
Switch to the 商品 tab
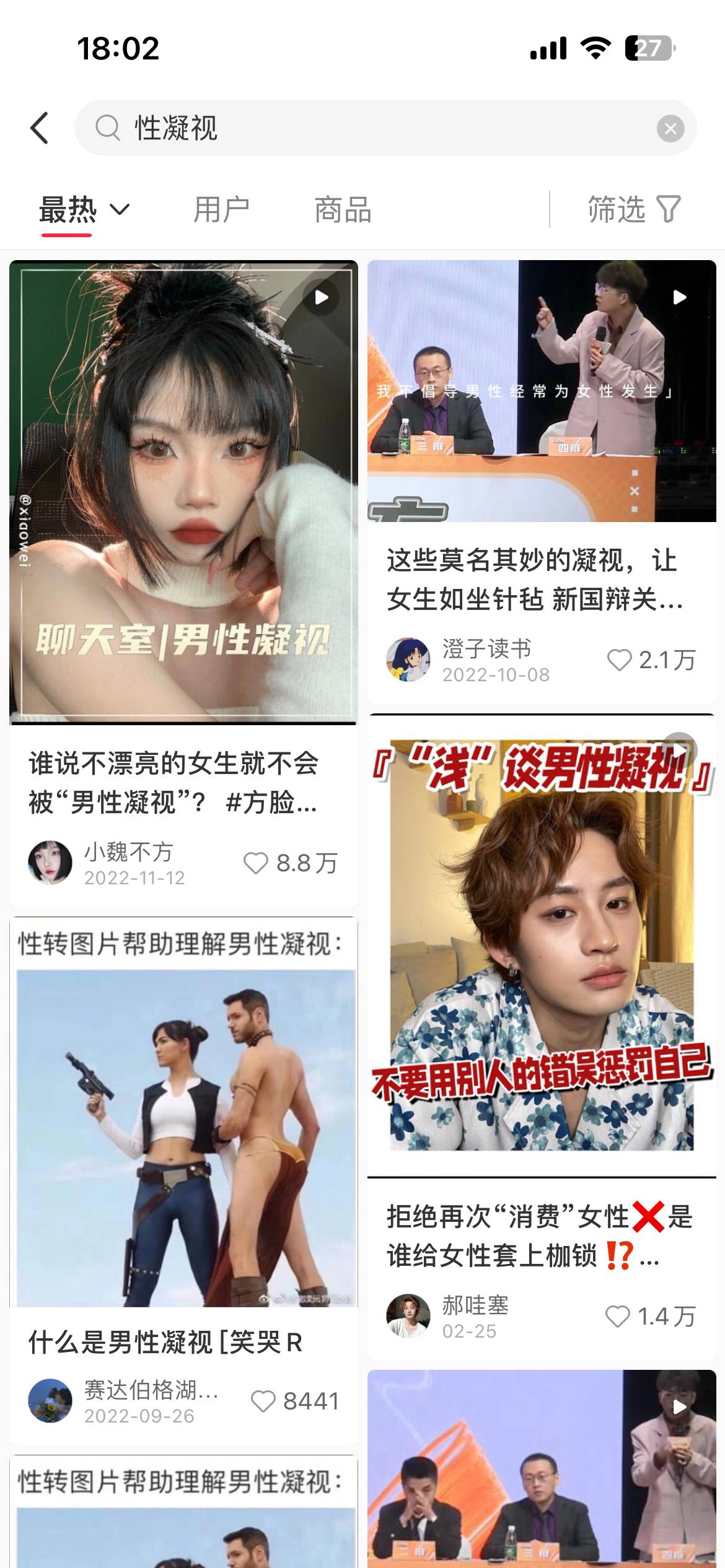click(343, 209)
